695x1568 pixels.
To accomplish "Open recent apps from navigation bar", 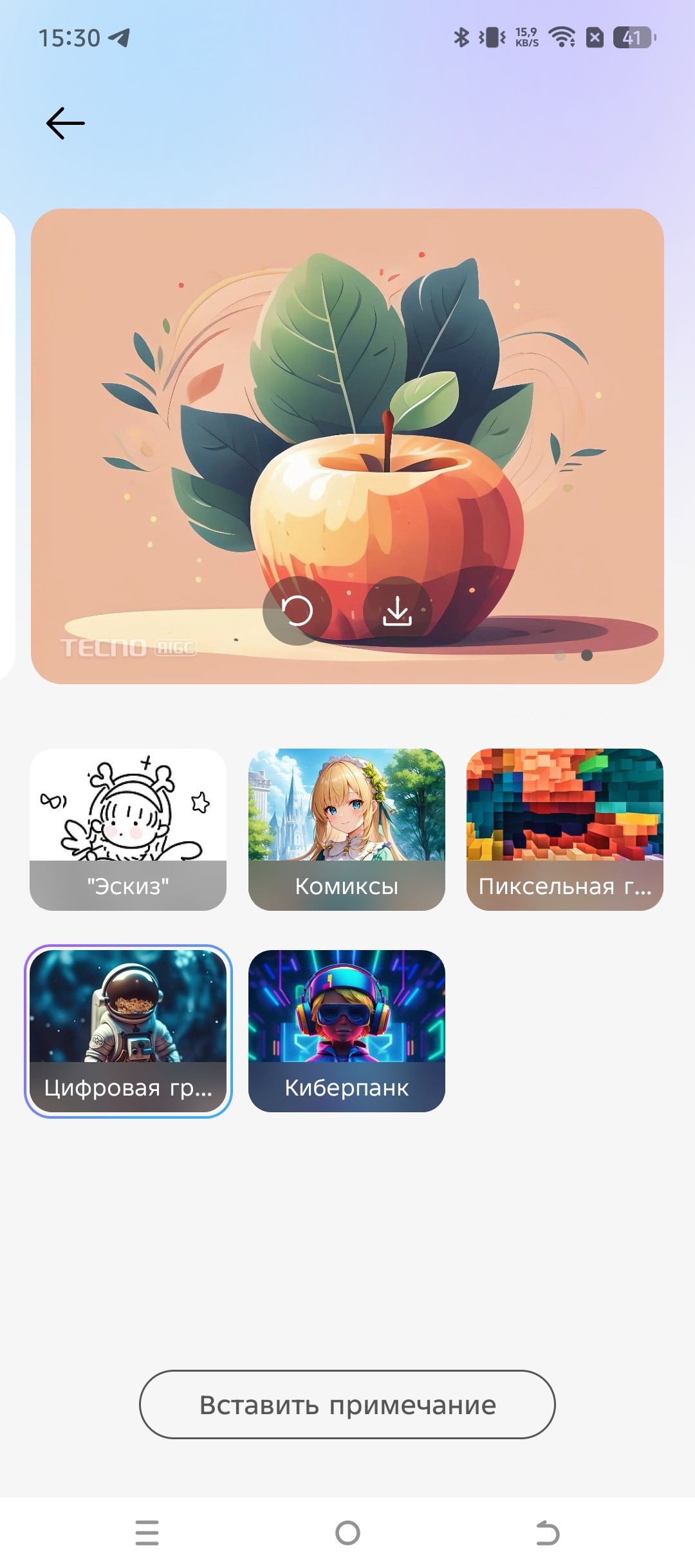I will pyautogui.click(x=147, y=1532).
